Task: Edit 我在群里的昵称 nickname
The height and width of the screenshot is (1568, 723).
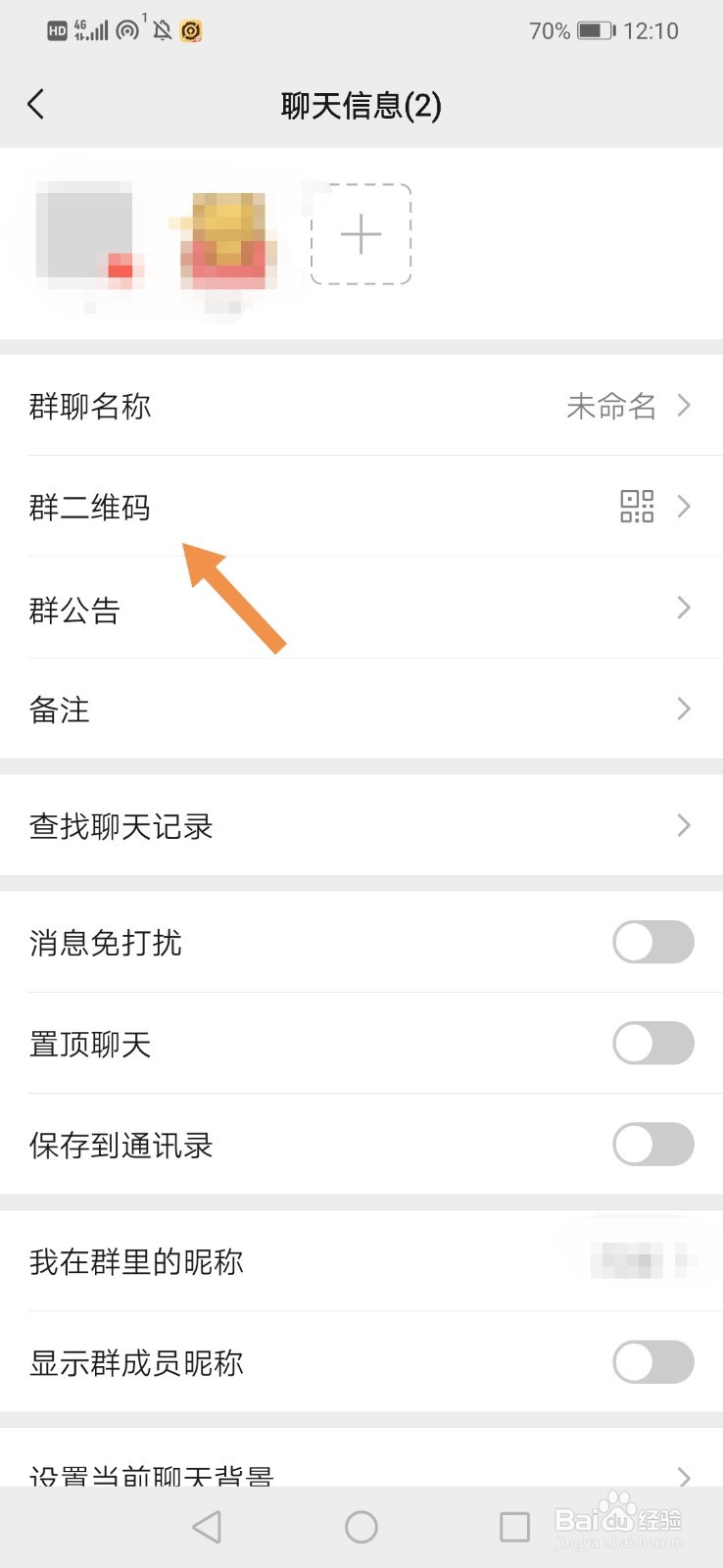Action: coord(361,1262)
